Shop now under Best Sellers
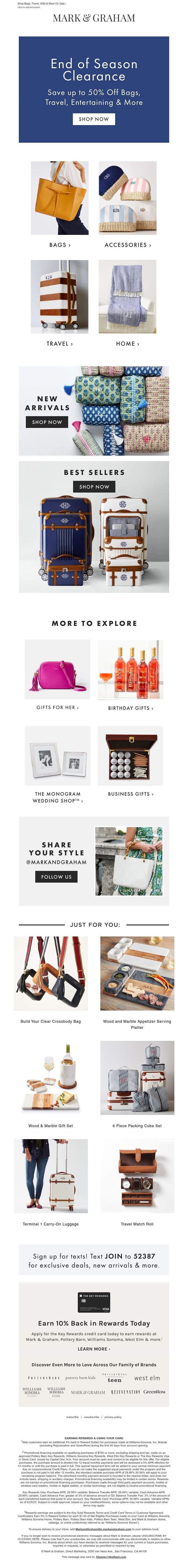Screen dimensions: 188x1568 pos(94,487)
